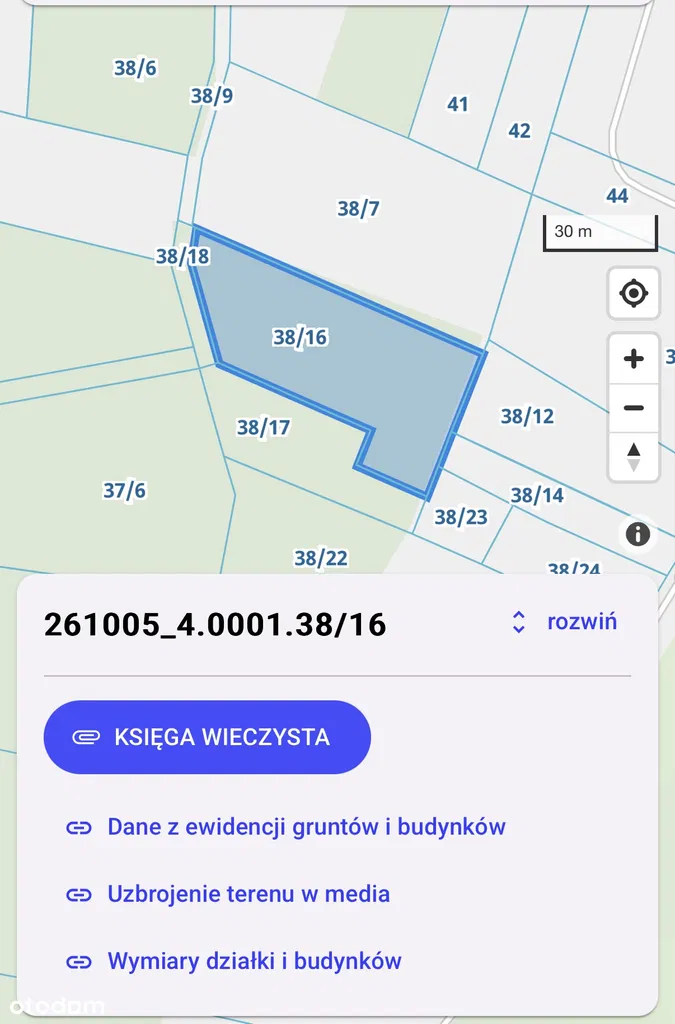The height and width of the screenshot is (1024, 675).
Task: Open the KSIĘGA WIECZYSTA button
Action: tap(207, 737)
